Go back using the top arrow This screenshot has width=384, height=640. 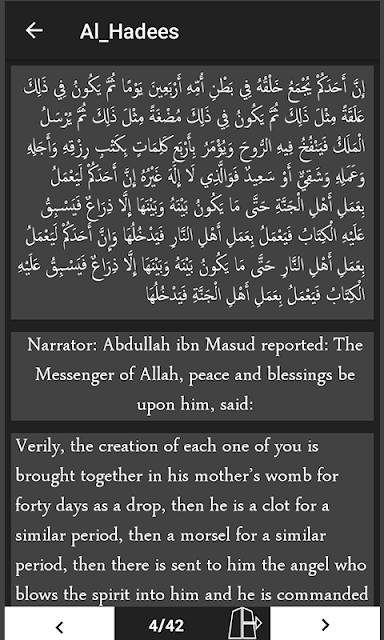point(34,31)
